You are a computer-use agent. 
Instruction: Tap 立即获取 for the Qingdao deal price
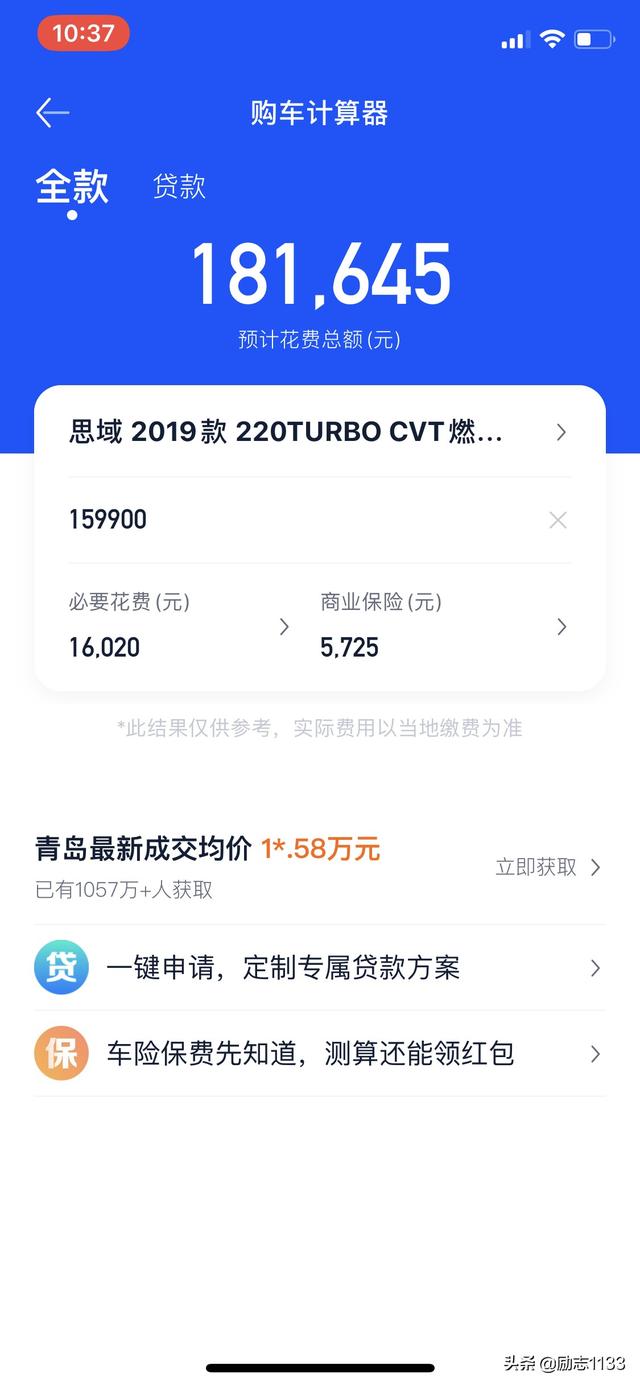tap(547, 867)
